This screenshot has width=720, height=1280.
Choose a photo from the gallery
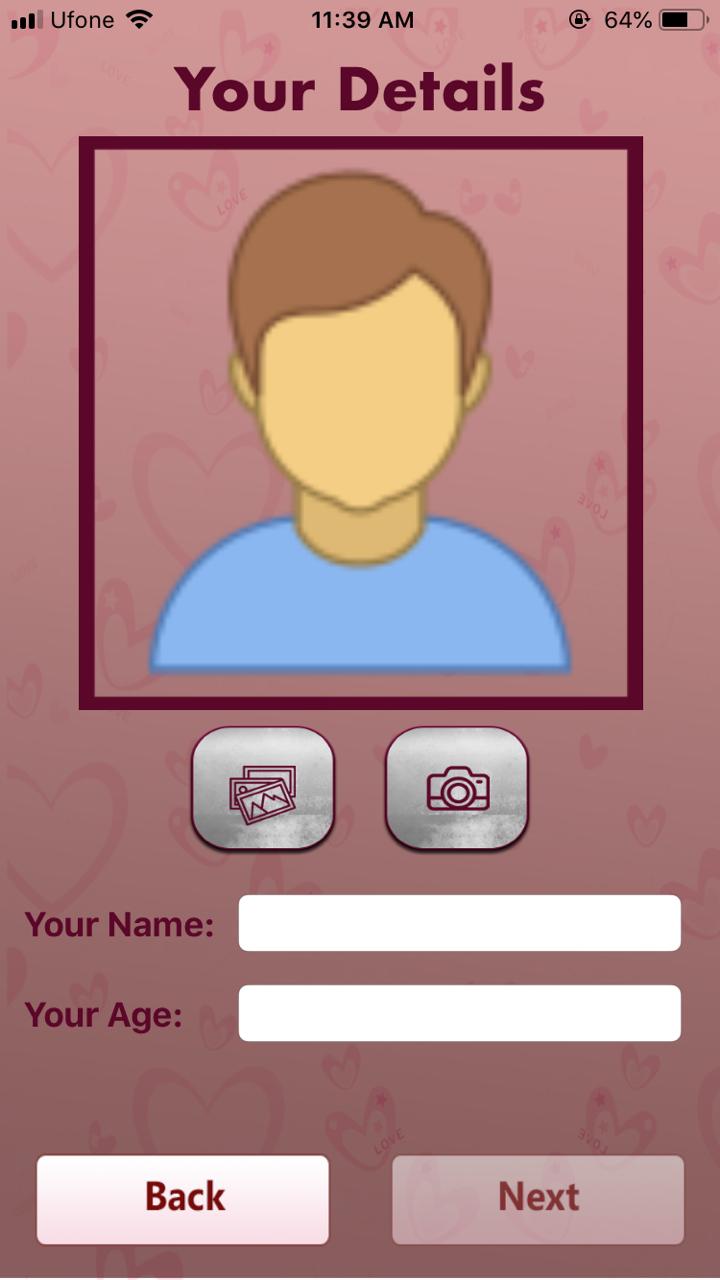(x=263, y=789)
